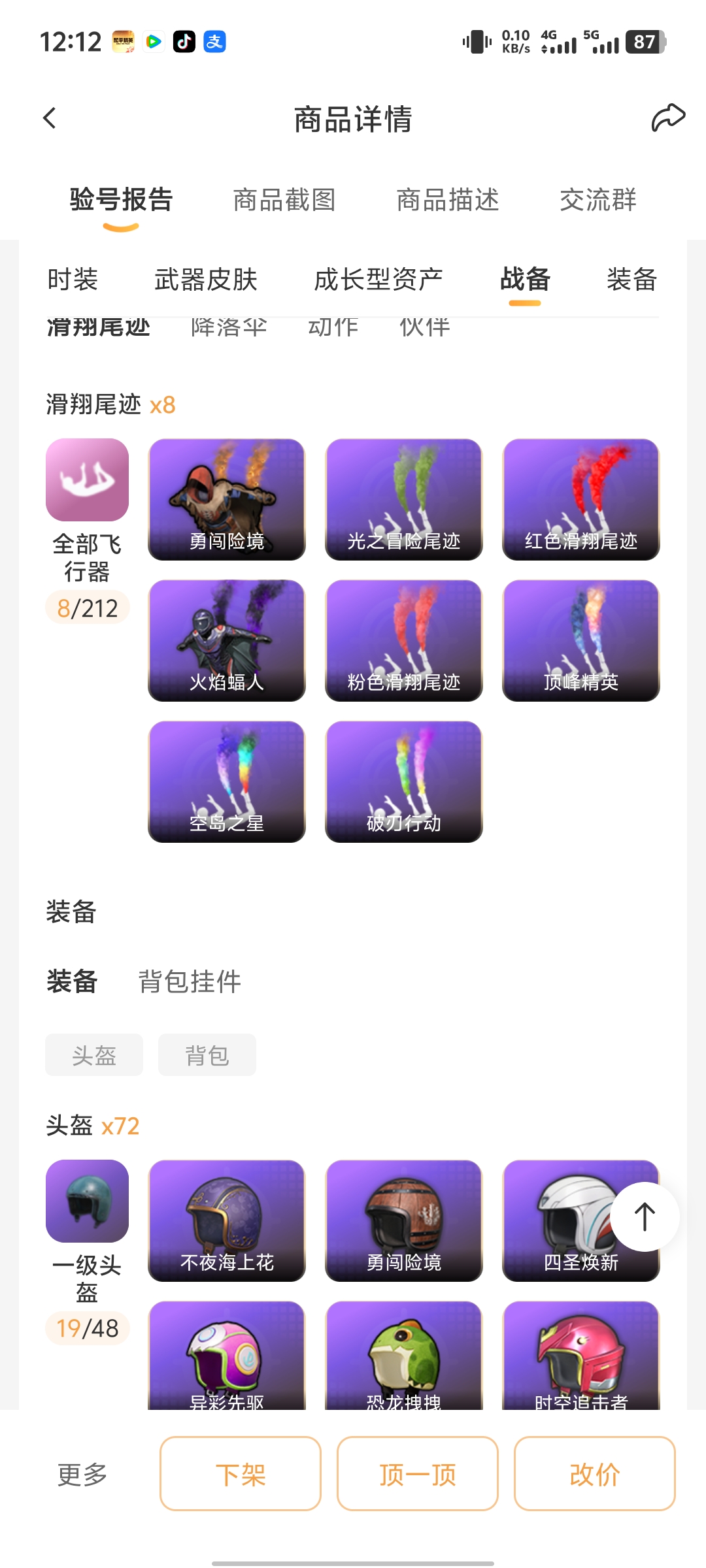Open the 商品描述 tab
The width and height of the screenshot is (706, 1568).
448,200
